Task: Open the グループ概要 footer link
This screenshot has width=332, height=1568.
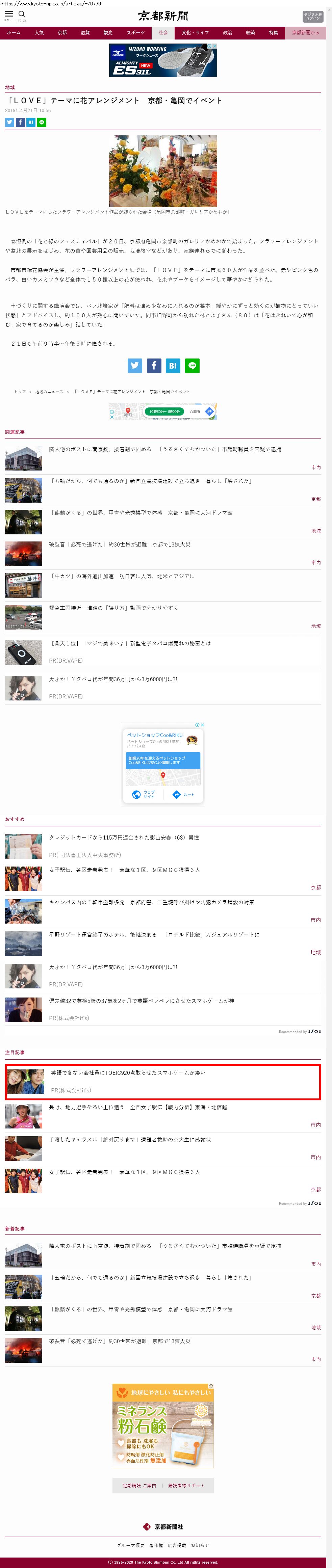Action: tap(130, 1545)
